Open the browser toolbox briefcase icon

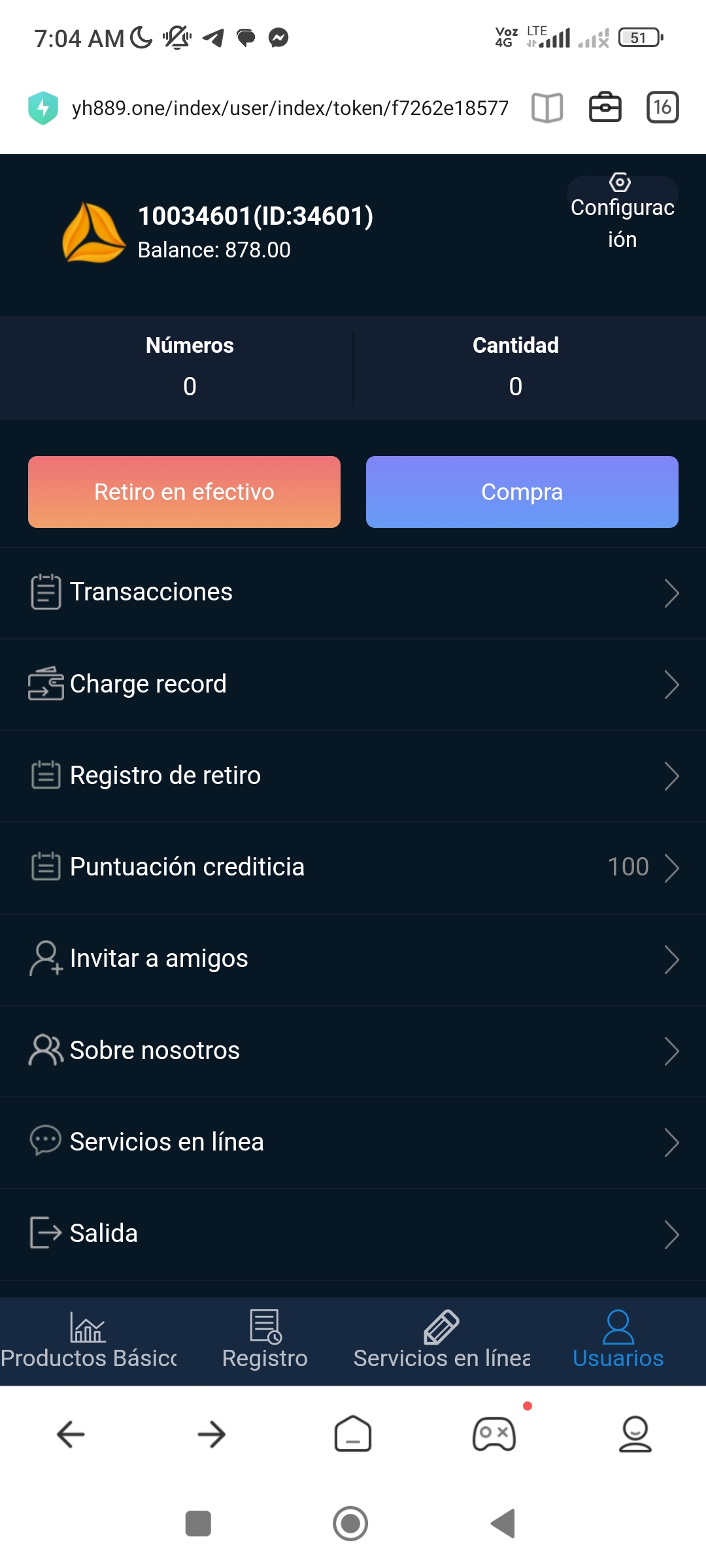coord(605,107)
